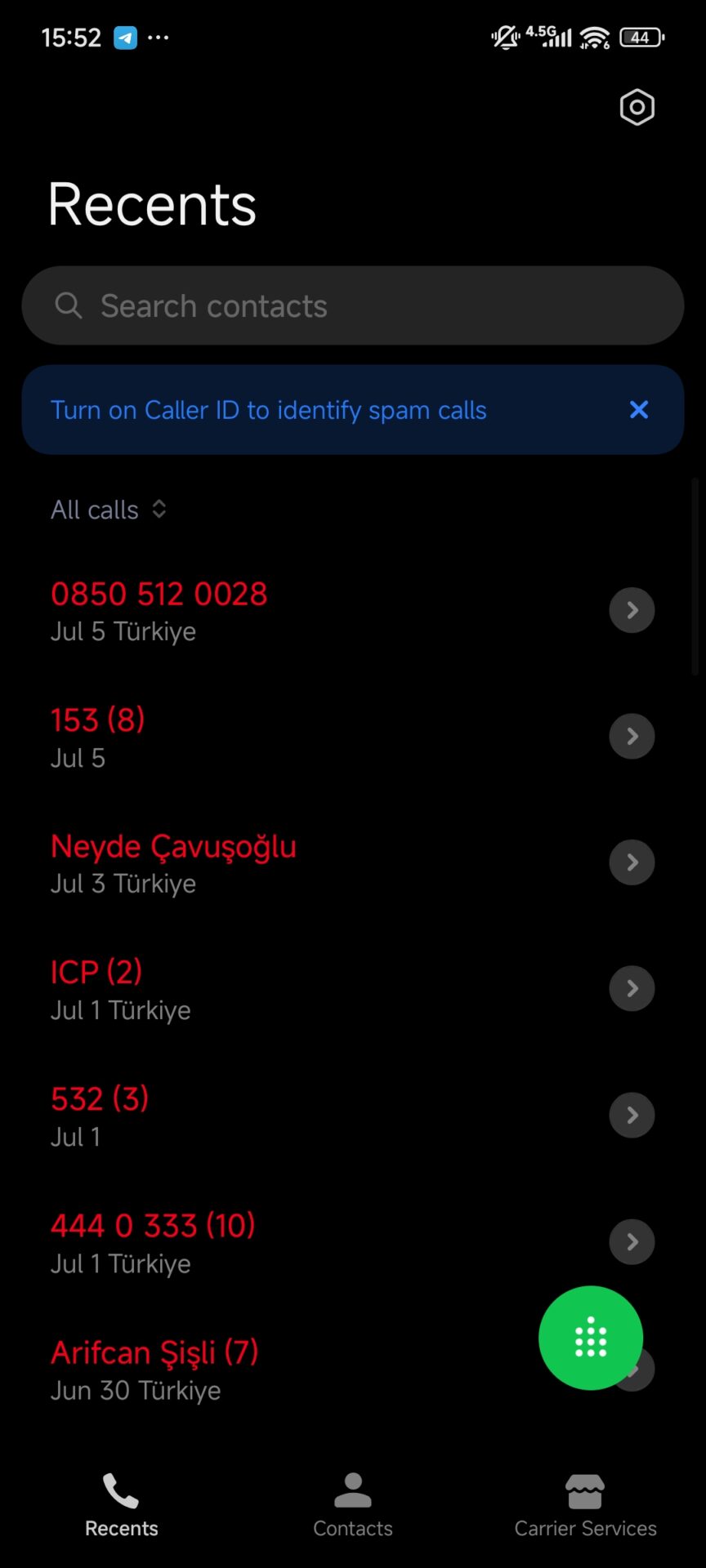This screenshot has width=706, height=1568.
Task: Tap the Search contacts field
Action: tap(353, 305)
